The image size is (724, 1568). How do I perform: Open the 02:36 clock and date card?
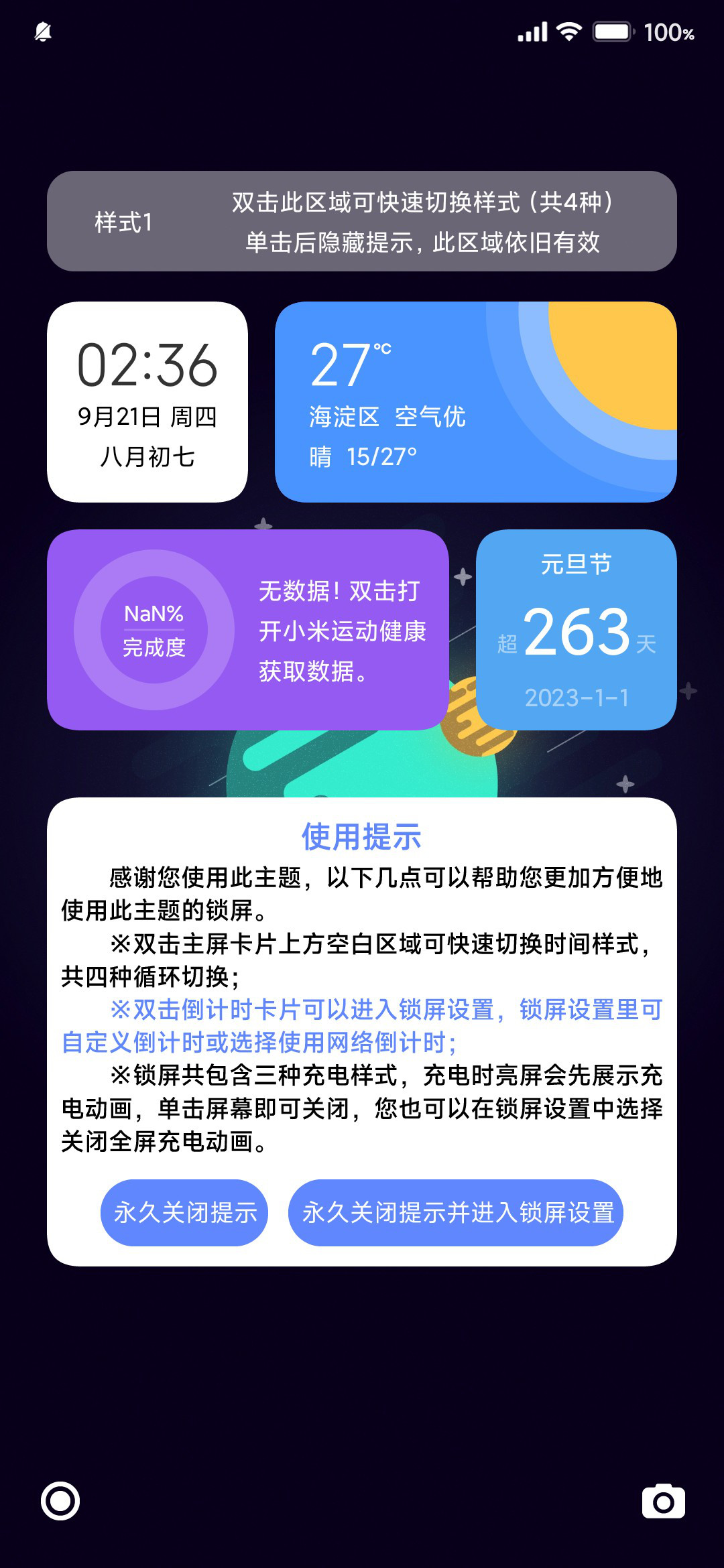tap(147, 402)
